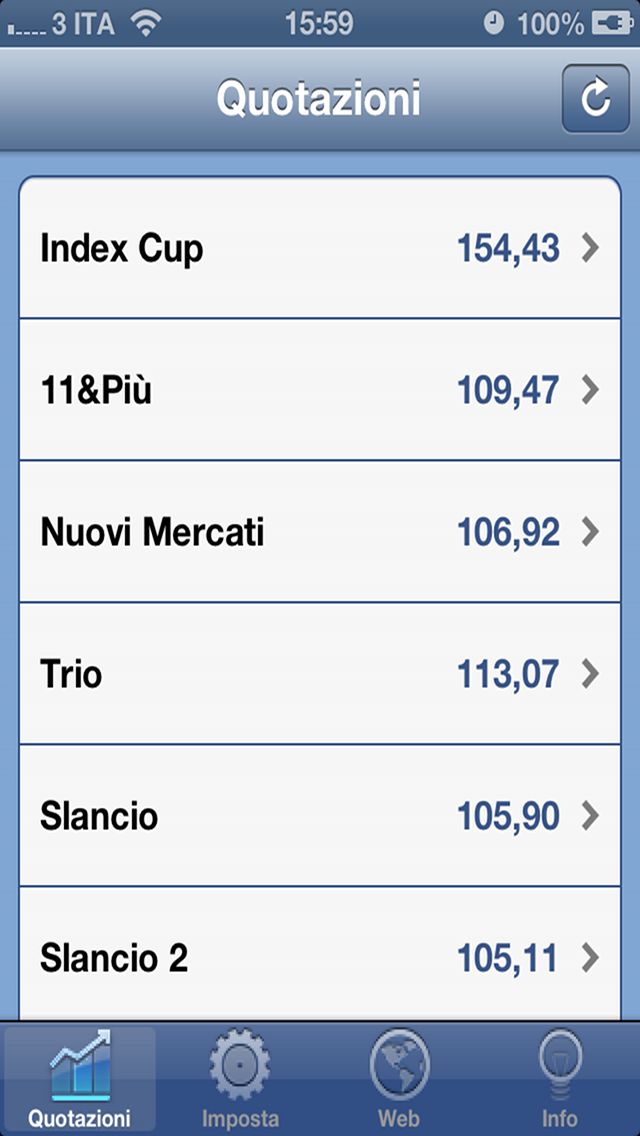The height and width of the screenshot is (1136, 640).
Task: Go to the Imposta tab
Action: click(x=240, y=1079)
